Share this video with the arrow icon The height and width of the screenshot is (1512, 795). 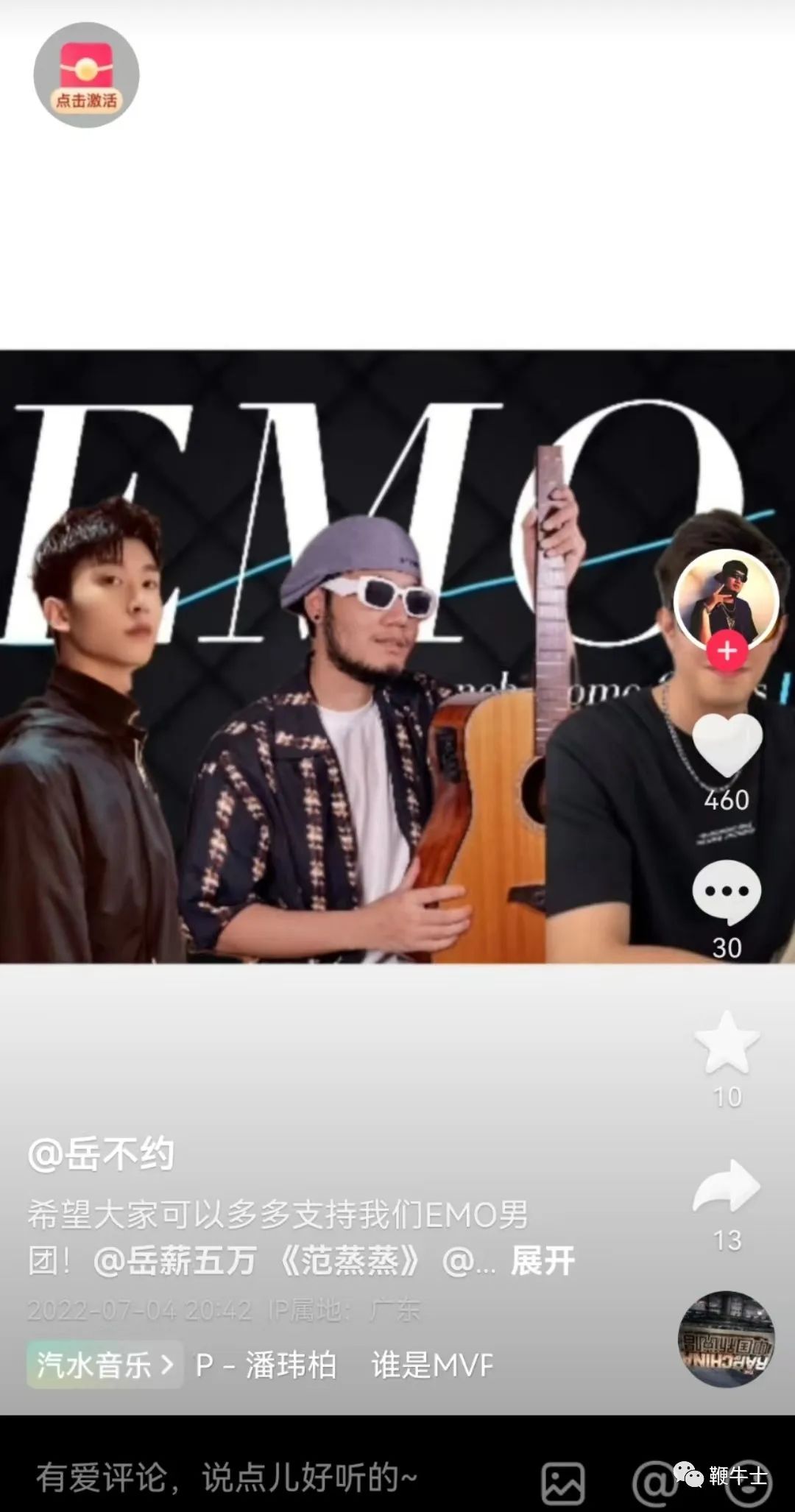[x=727, y=1187]
